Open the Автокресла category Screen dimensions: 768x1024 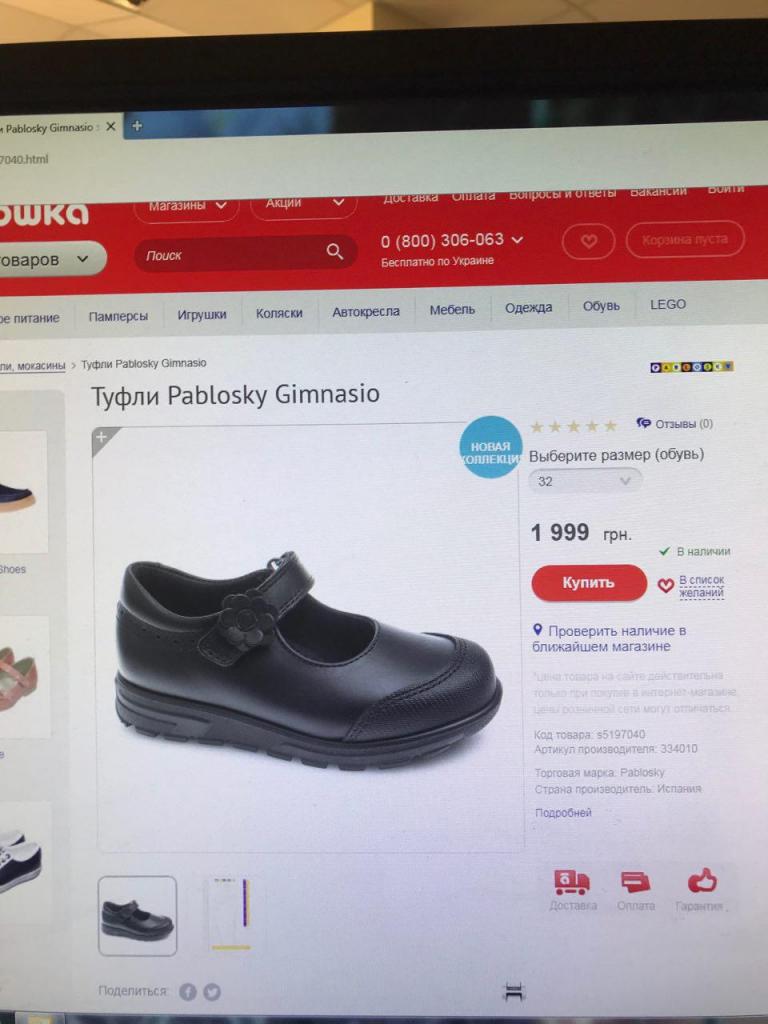[366, 312]
